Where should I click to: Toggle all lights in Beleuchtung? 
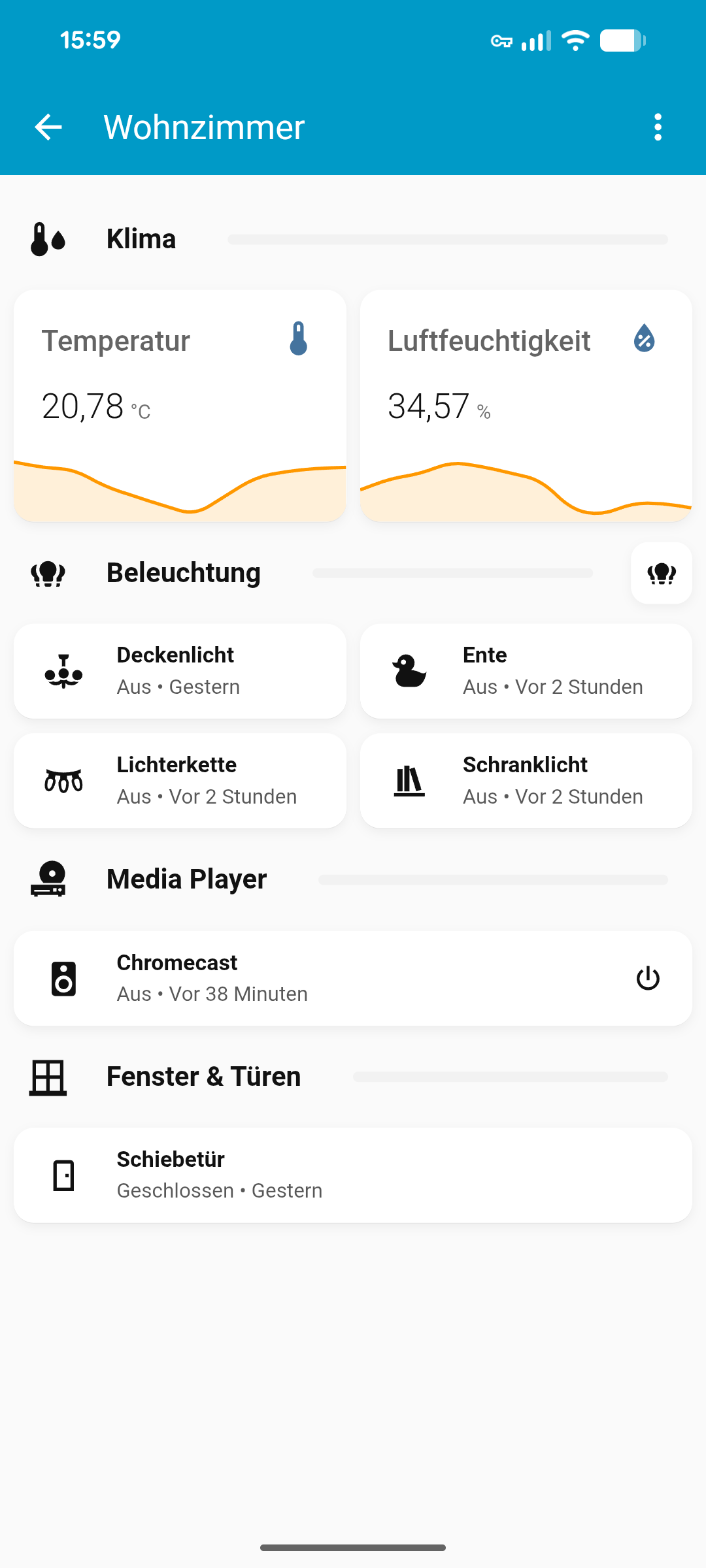pos(661,573)
